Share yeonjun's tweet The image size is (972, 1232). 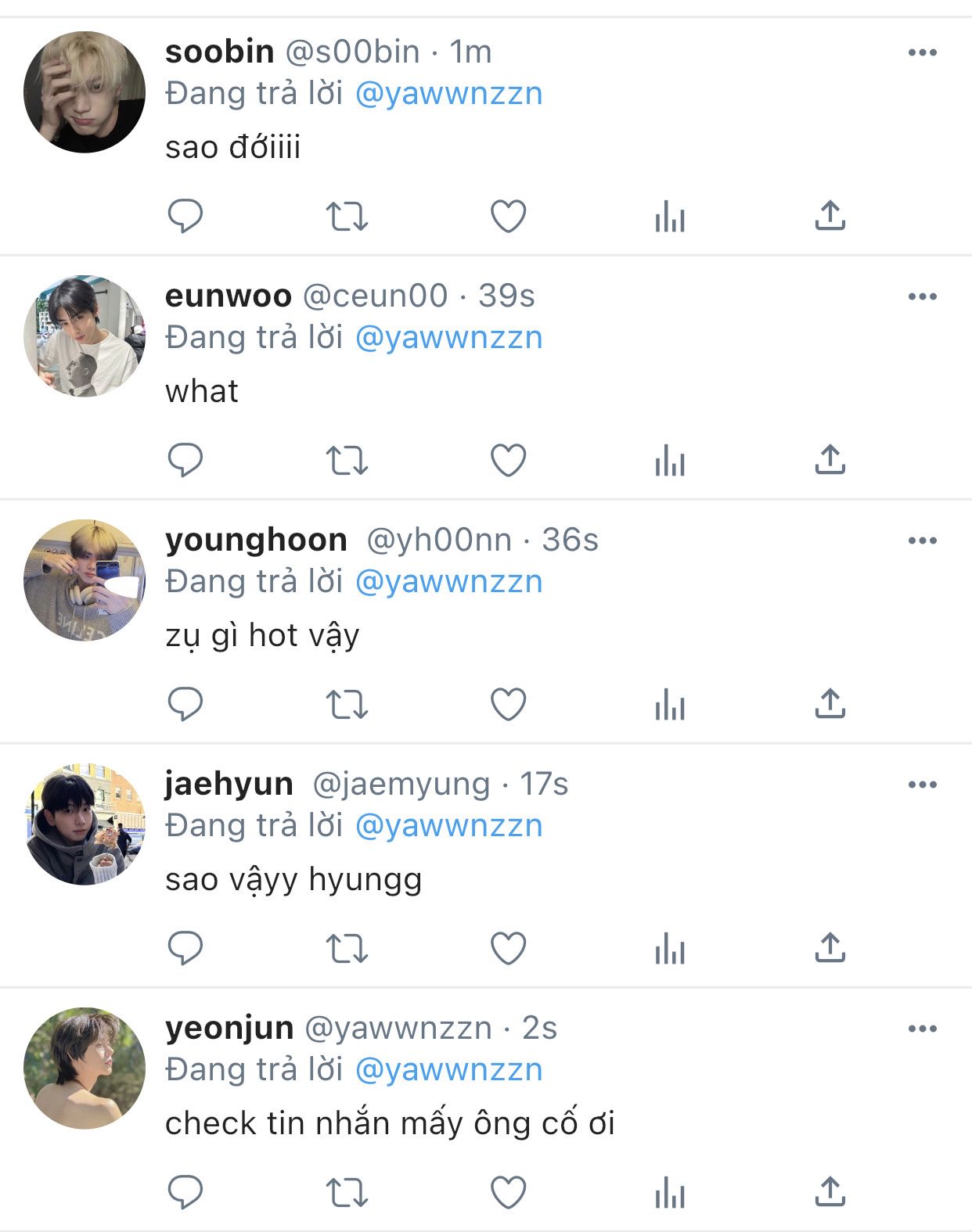point(830,1192)
